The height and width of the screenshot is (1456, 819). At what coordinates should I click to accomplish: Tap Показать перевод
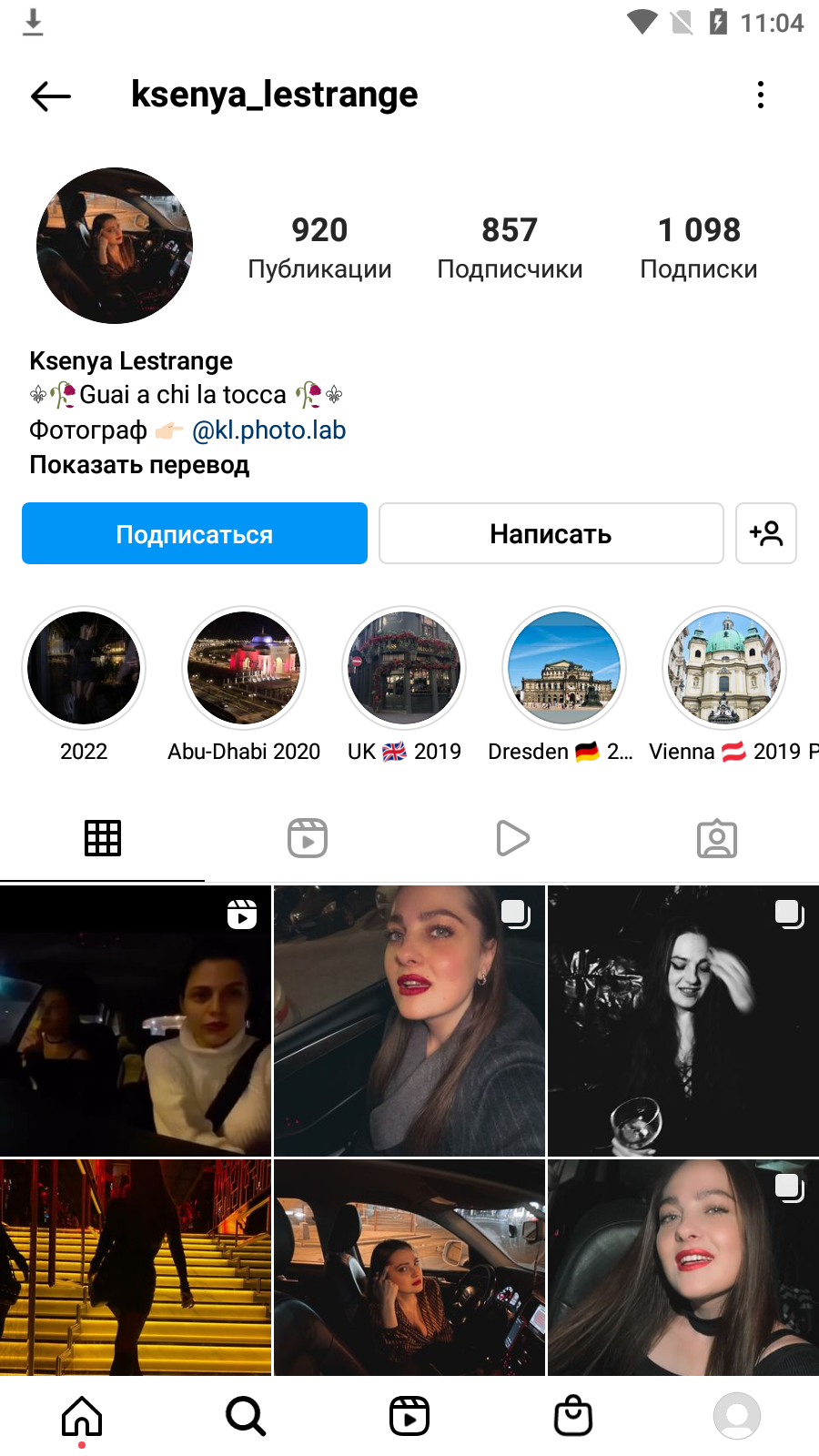[x=139, y=465]
